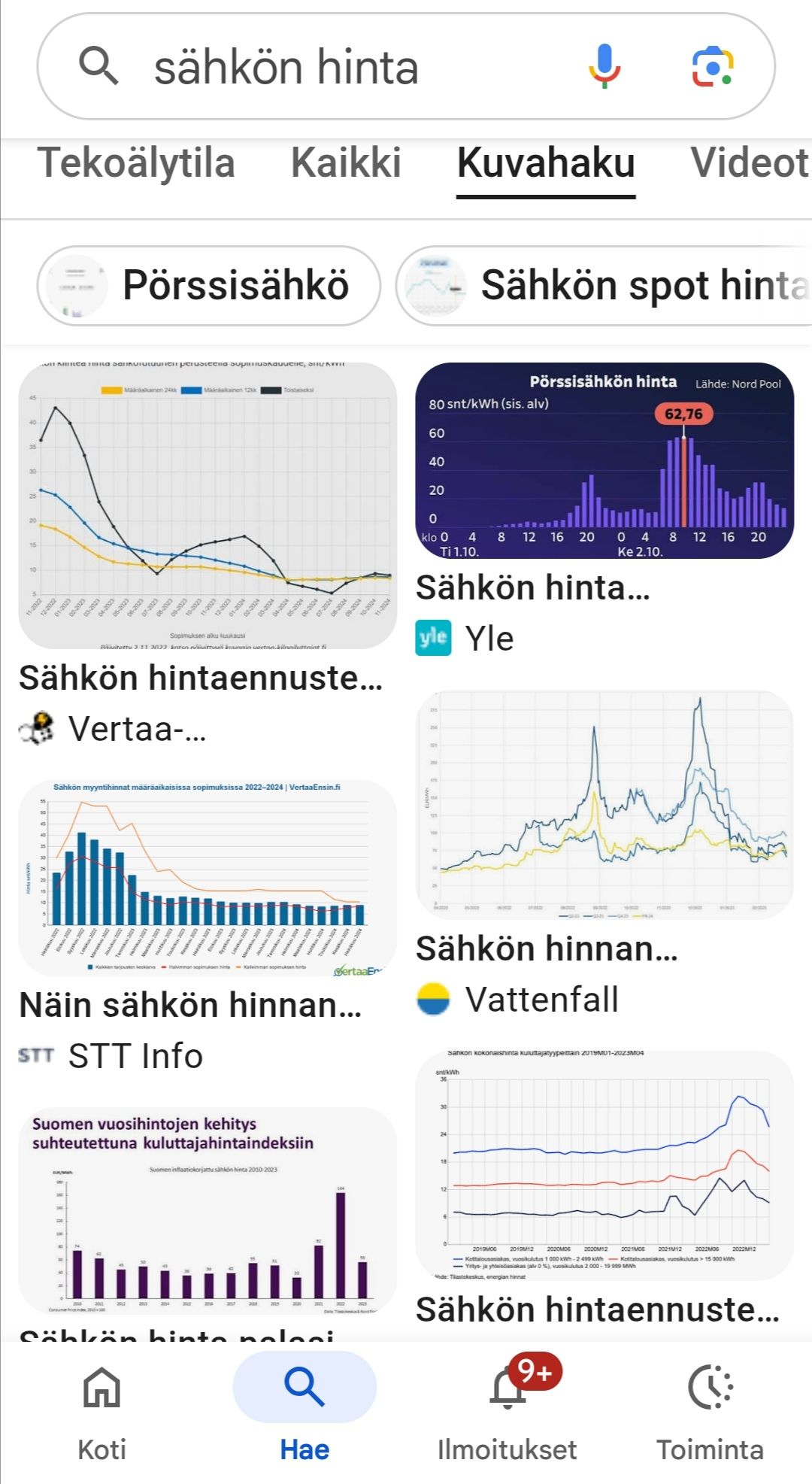The height and width of the screenshot is (1484, 812).
Task: Switch to the Videot tab
Action: [749, 163]
